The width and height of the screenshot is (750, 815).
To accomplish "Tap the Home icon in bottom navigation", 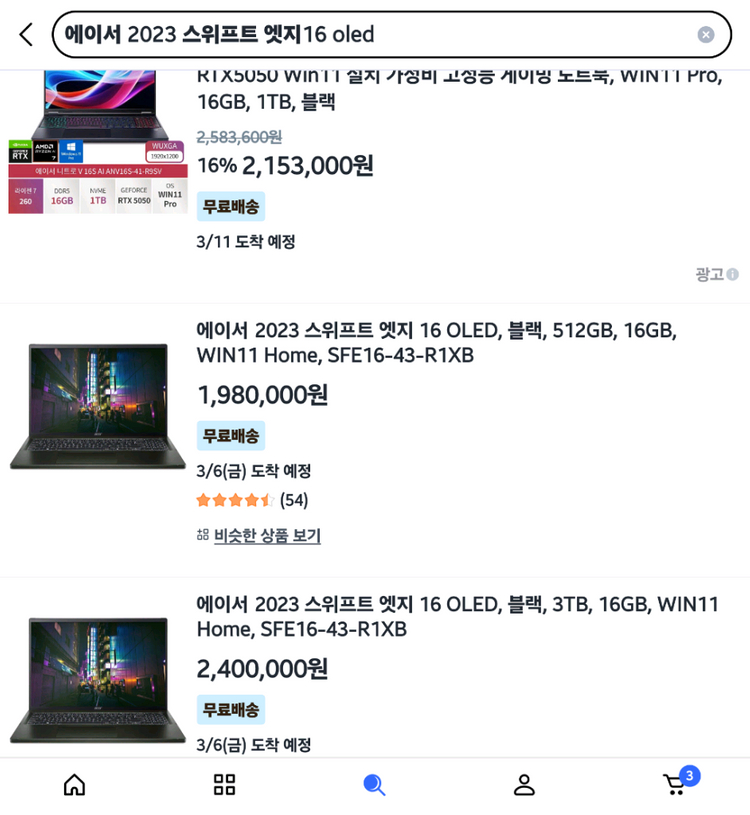I will 74,785.
